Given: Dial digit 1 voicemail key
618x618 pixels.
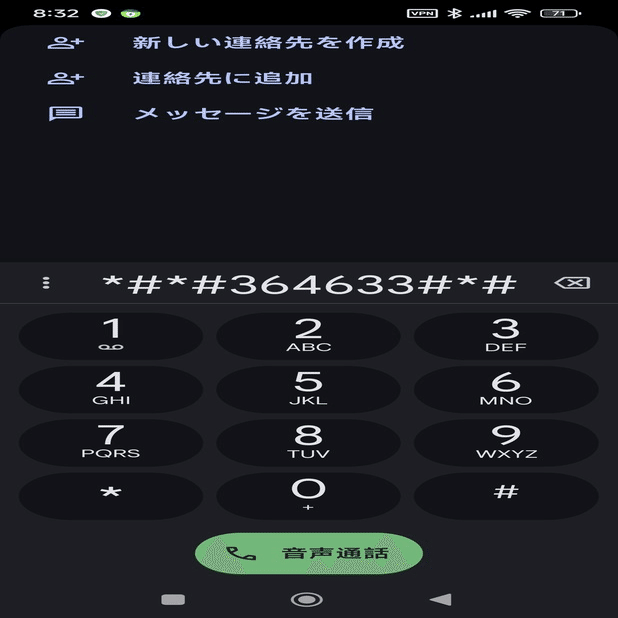Looking at the screenshot, I should 111,335.
